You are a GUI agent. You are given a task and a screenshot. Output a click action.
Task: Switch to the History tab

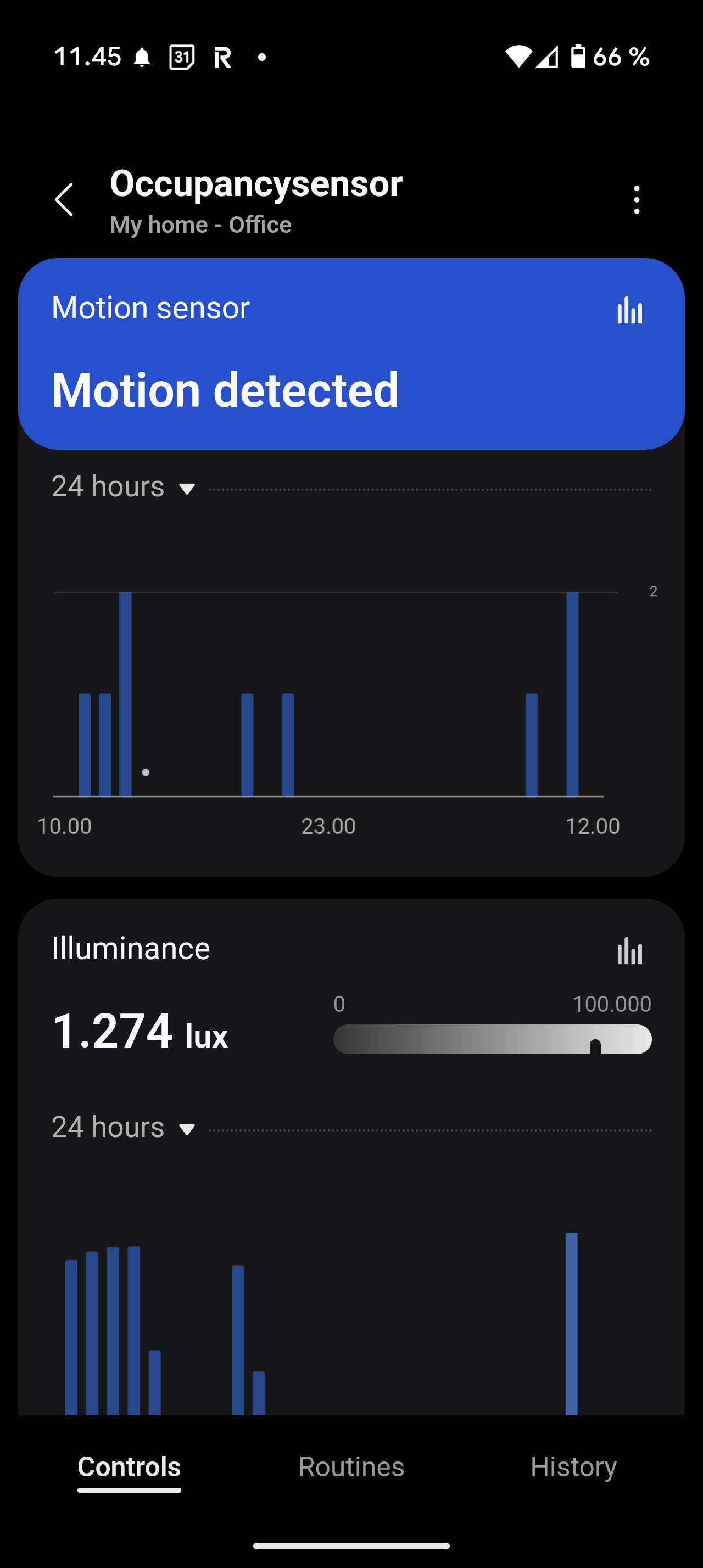pyautogui.click(x=573, y=1467)
